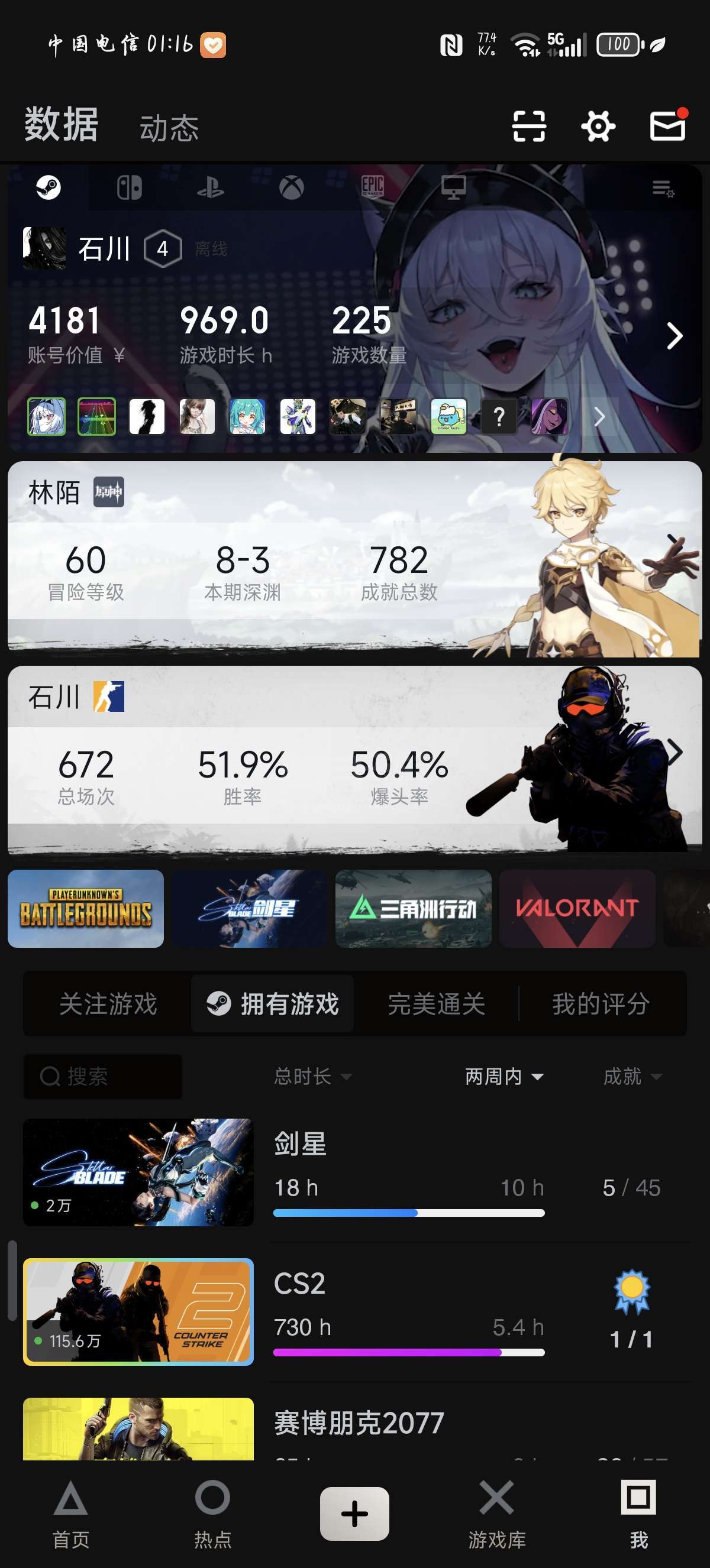The image size is (710, 1568).
Task: Open settings gear icon
Action: click(598, 127)
